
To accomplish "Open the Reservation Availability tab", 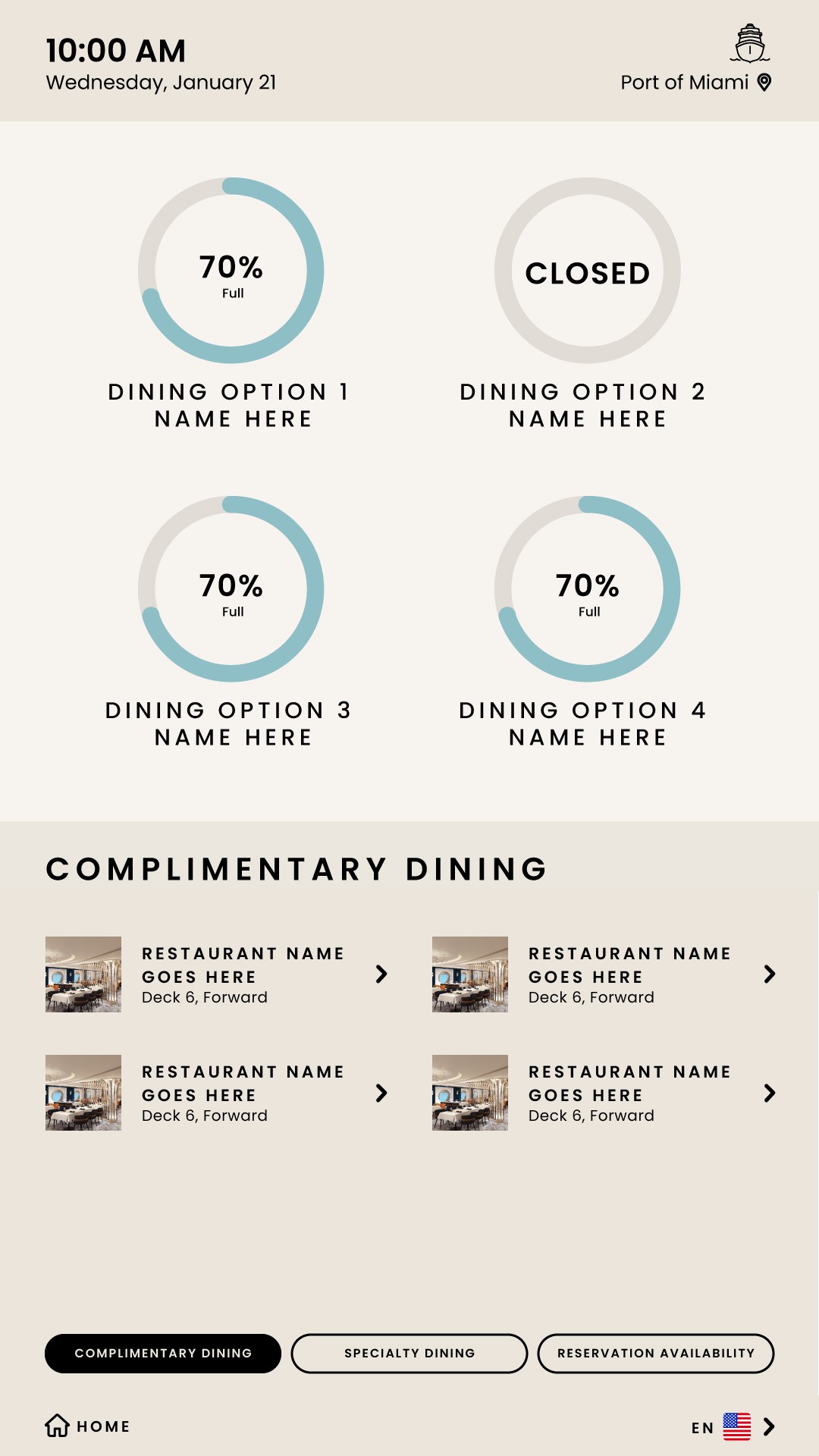I will 656,1353.
